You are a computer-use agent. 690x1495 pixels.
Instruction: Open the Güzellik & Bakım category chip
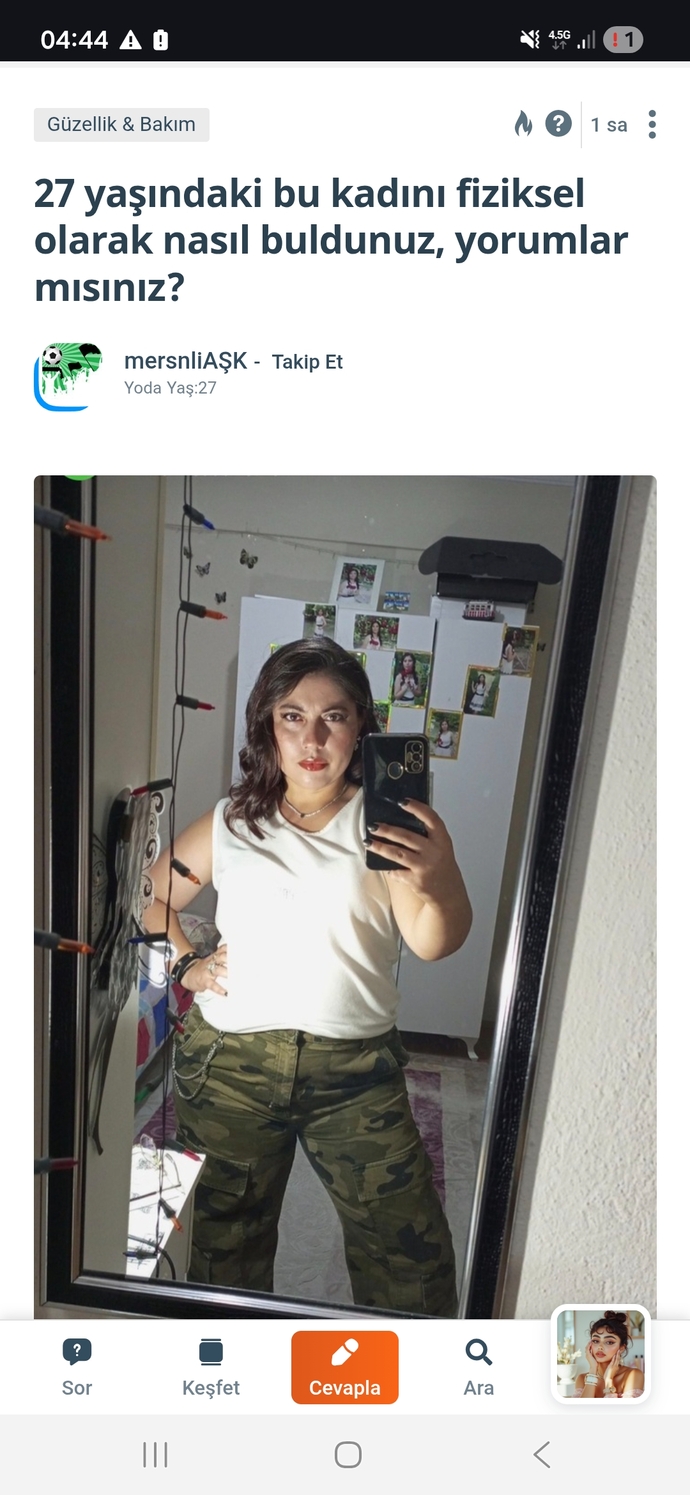(121, 125)
